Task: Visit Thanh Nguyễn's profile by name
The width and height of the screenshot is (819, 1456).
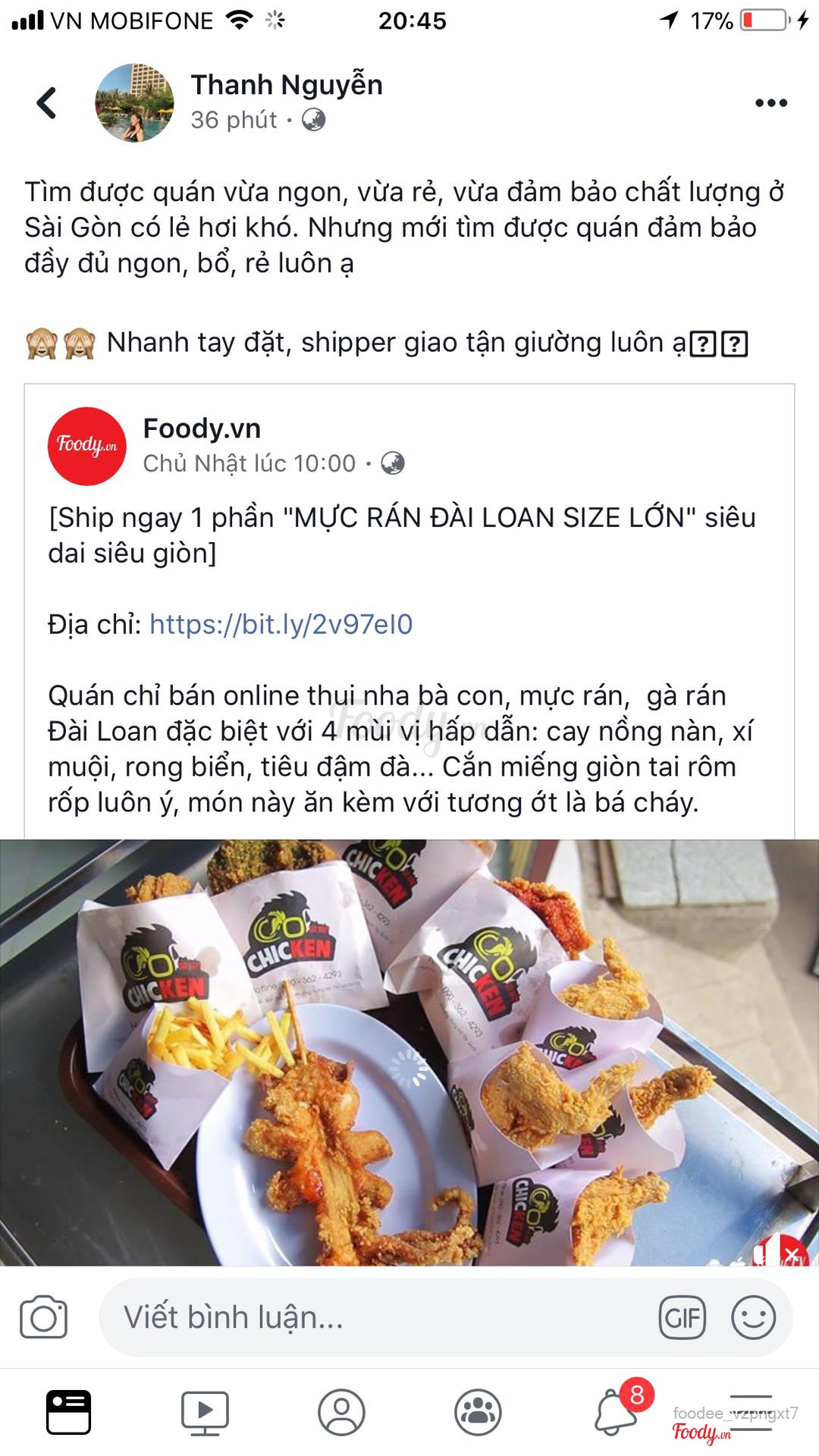Action: [287, 85]
